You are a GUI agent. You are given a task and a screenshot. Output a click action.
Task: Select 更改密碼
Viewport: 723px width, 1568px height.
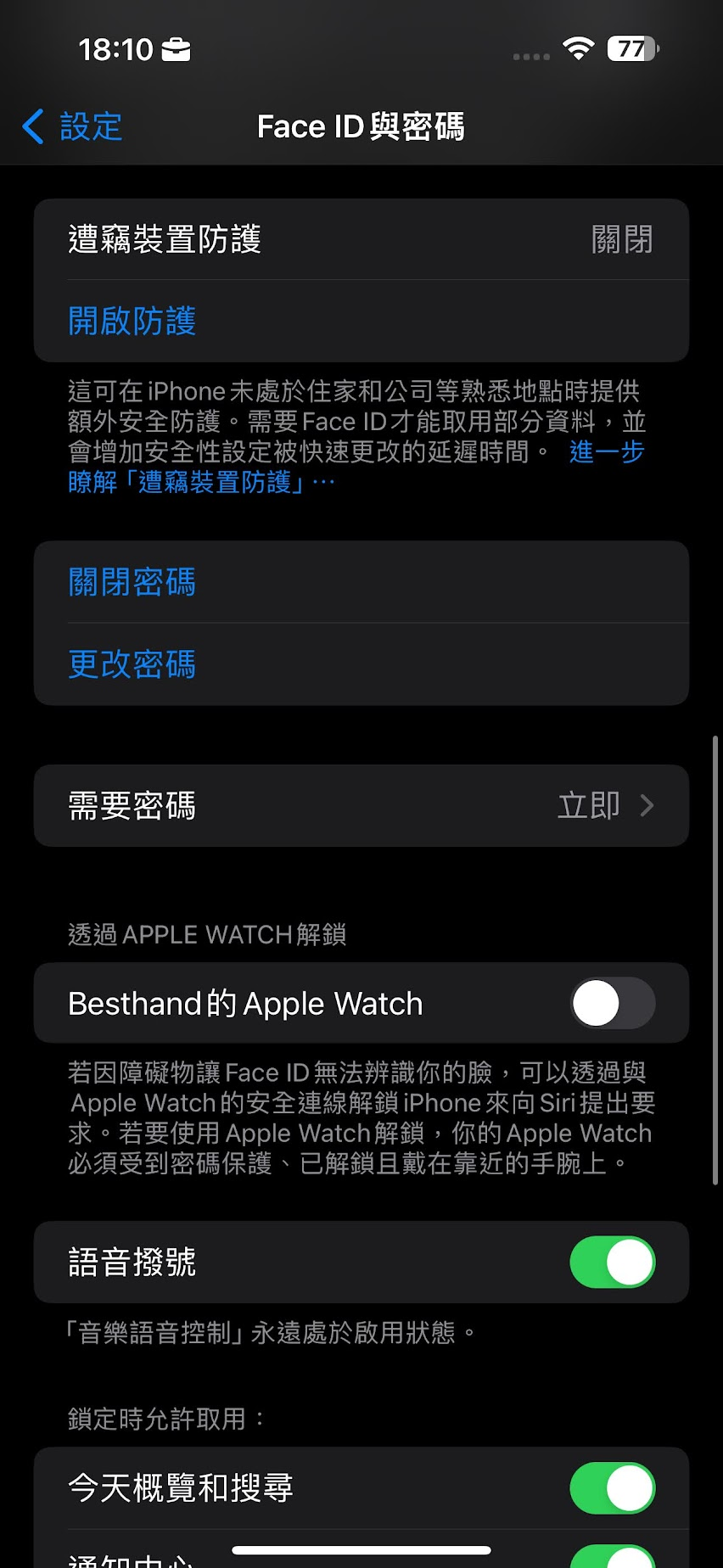(x=132, y=664)
